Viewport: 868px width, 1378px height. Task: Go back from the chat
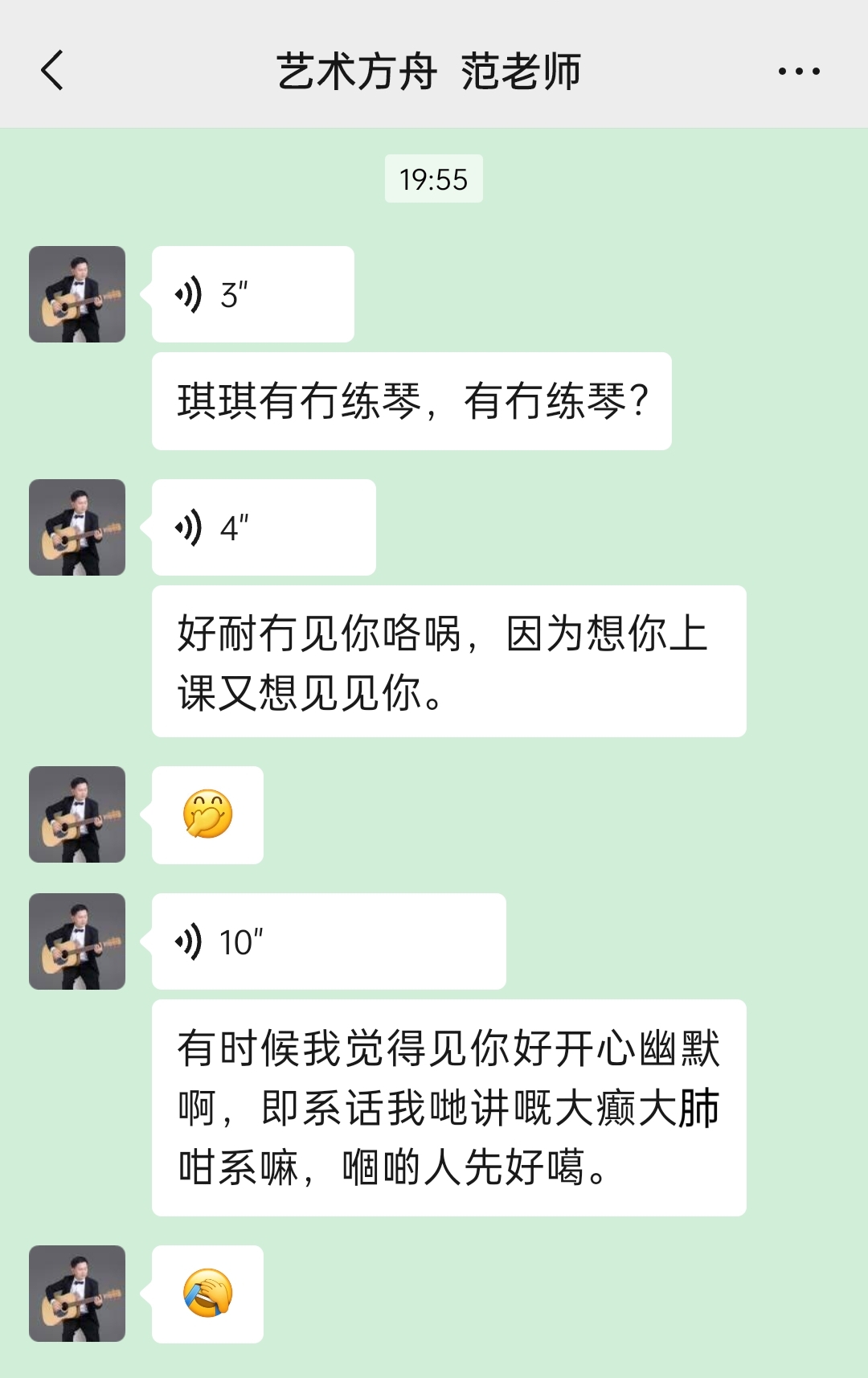[x=53, y=71]
